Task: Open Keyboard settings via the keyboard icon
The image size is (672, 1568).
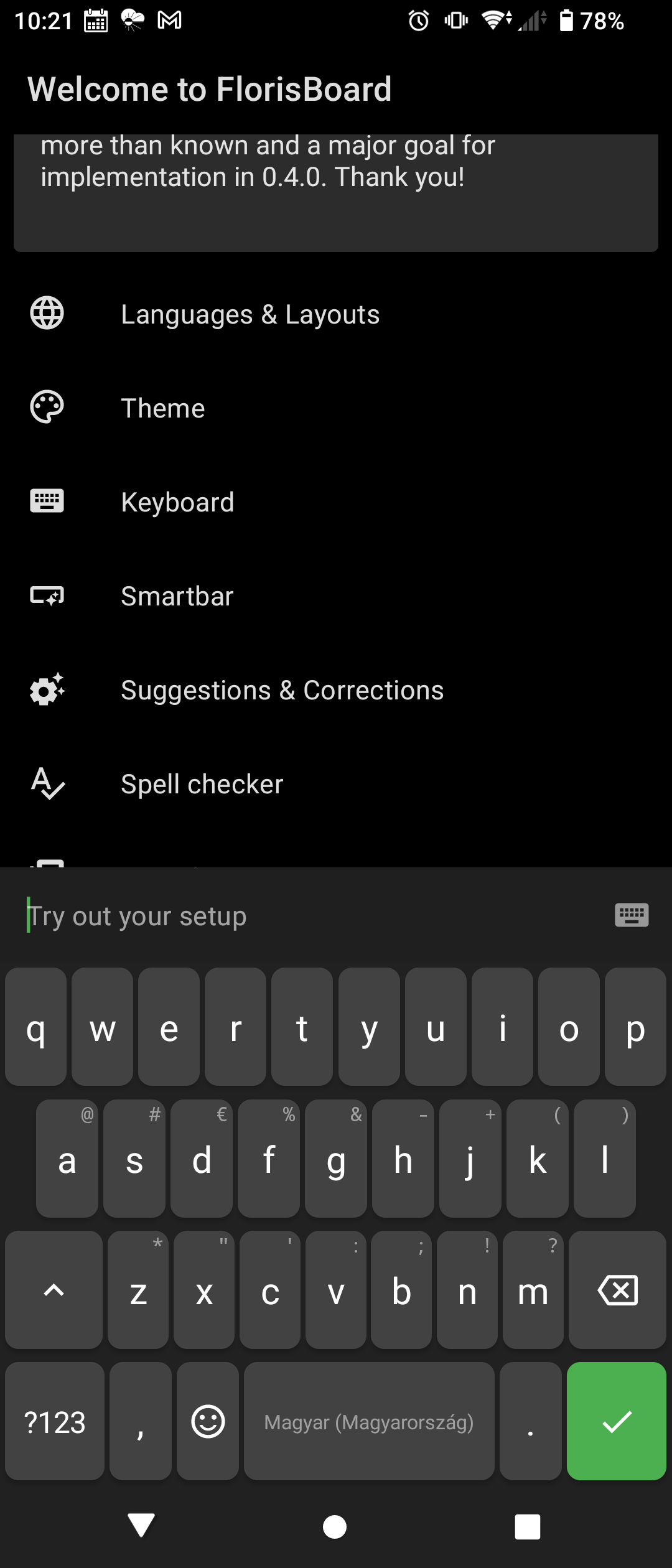Action: (45, 501)
